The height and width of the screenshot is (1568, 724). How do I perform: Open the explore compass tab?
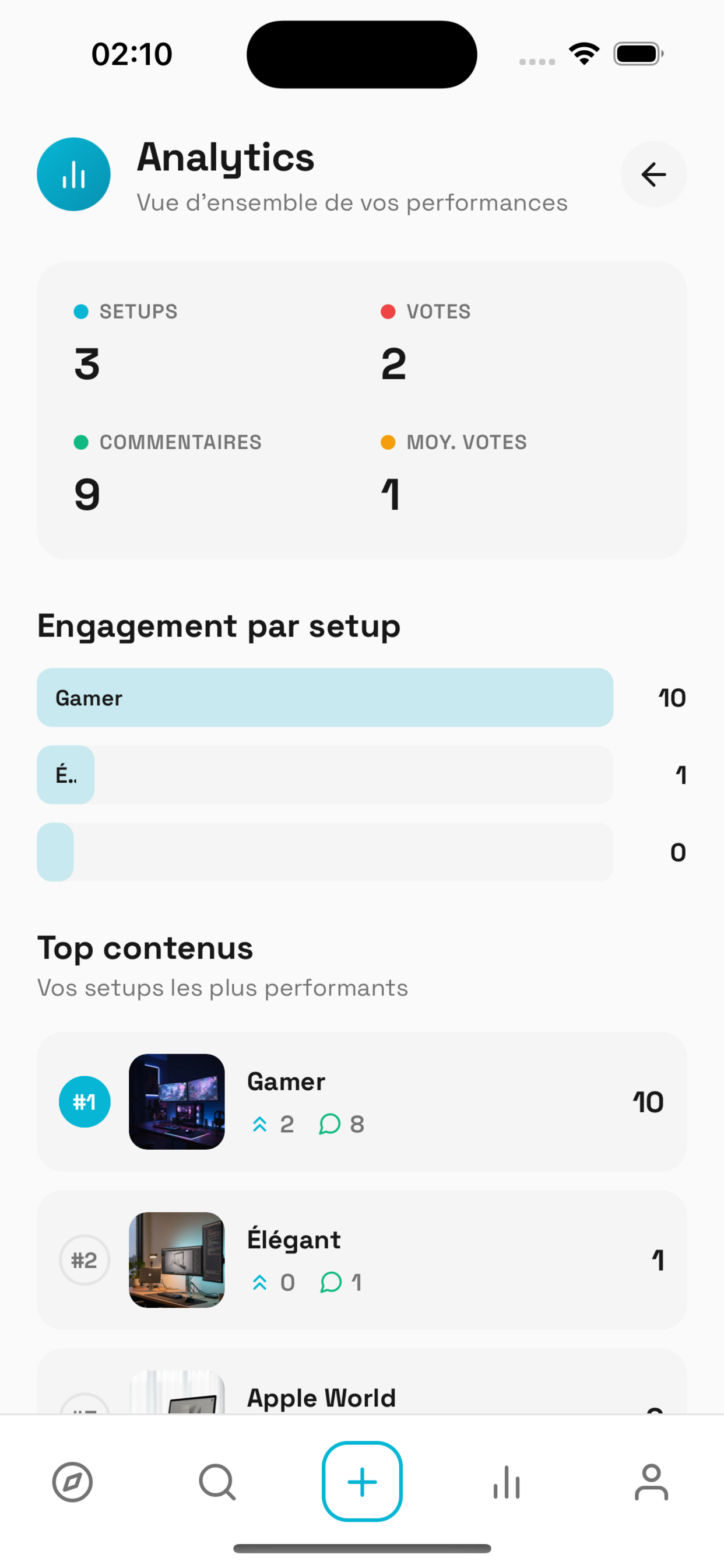[x=72, y=1482]
